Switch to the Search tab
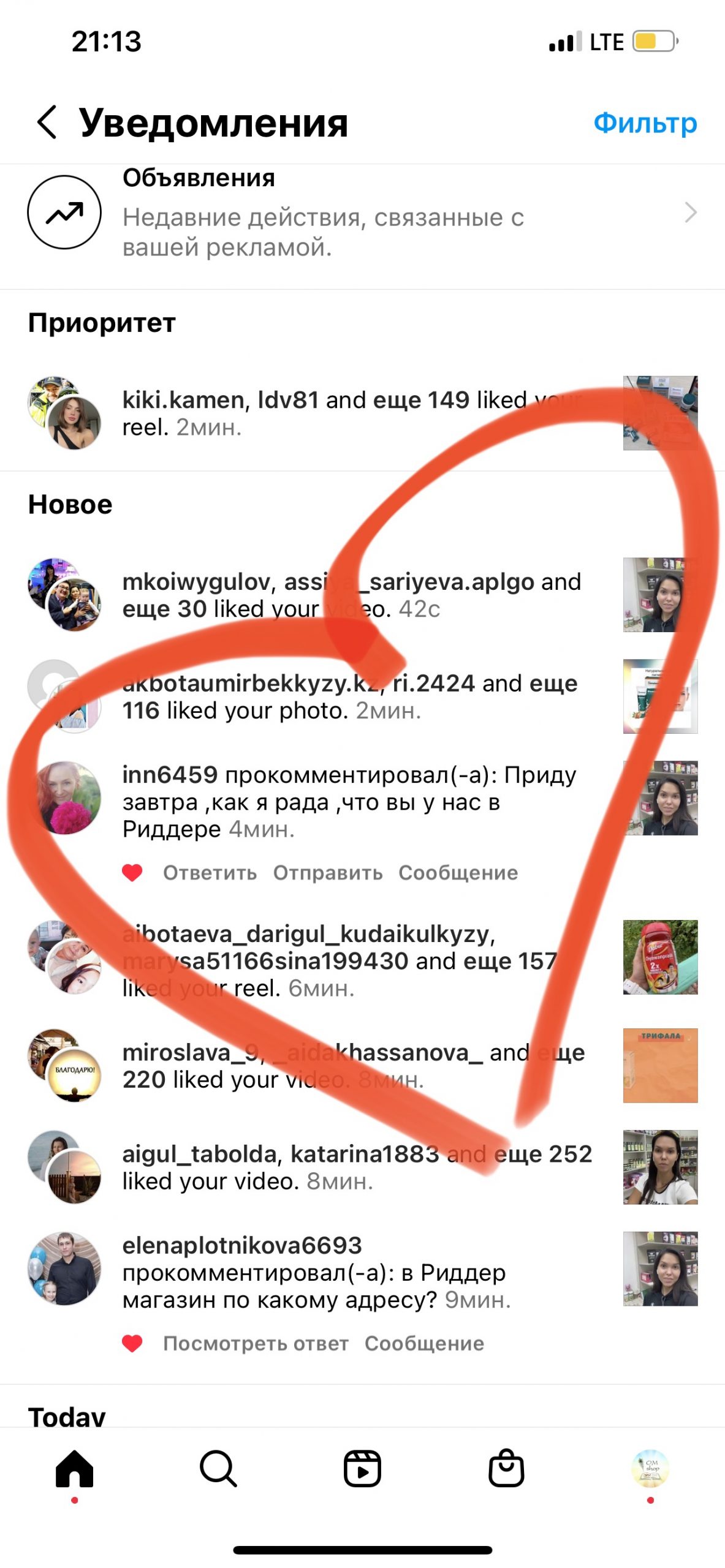This screenshot has height=1568, width=725. 218,1468
